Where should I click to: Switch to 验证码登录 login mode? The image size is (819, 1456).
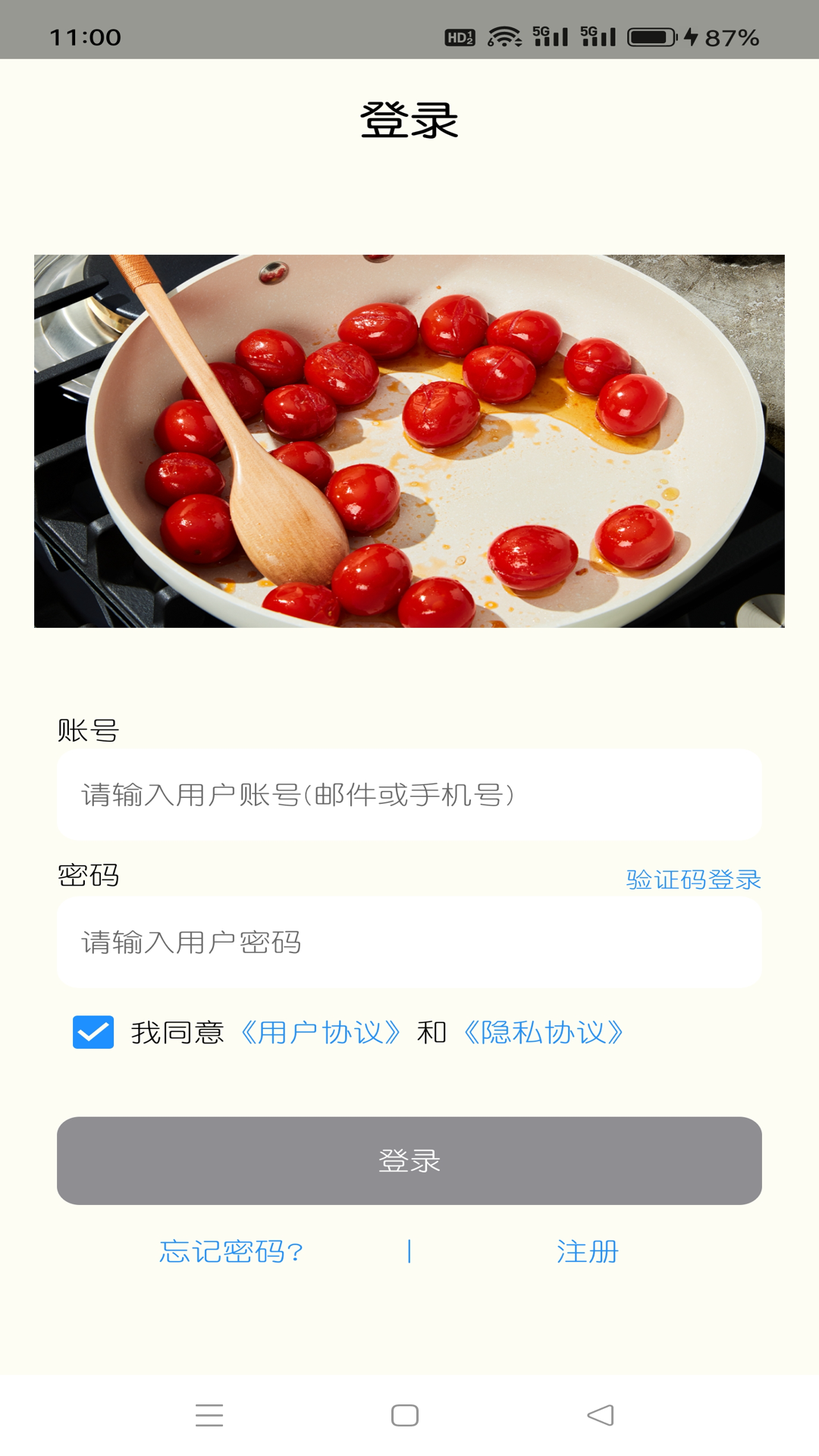[x=694, y=879]
